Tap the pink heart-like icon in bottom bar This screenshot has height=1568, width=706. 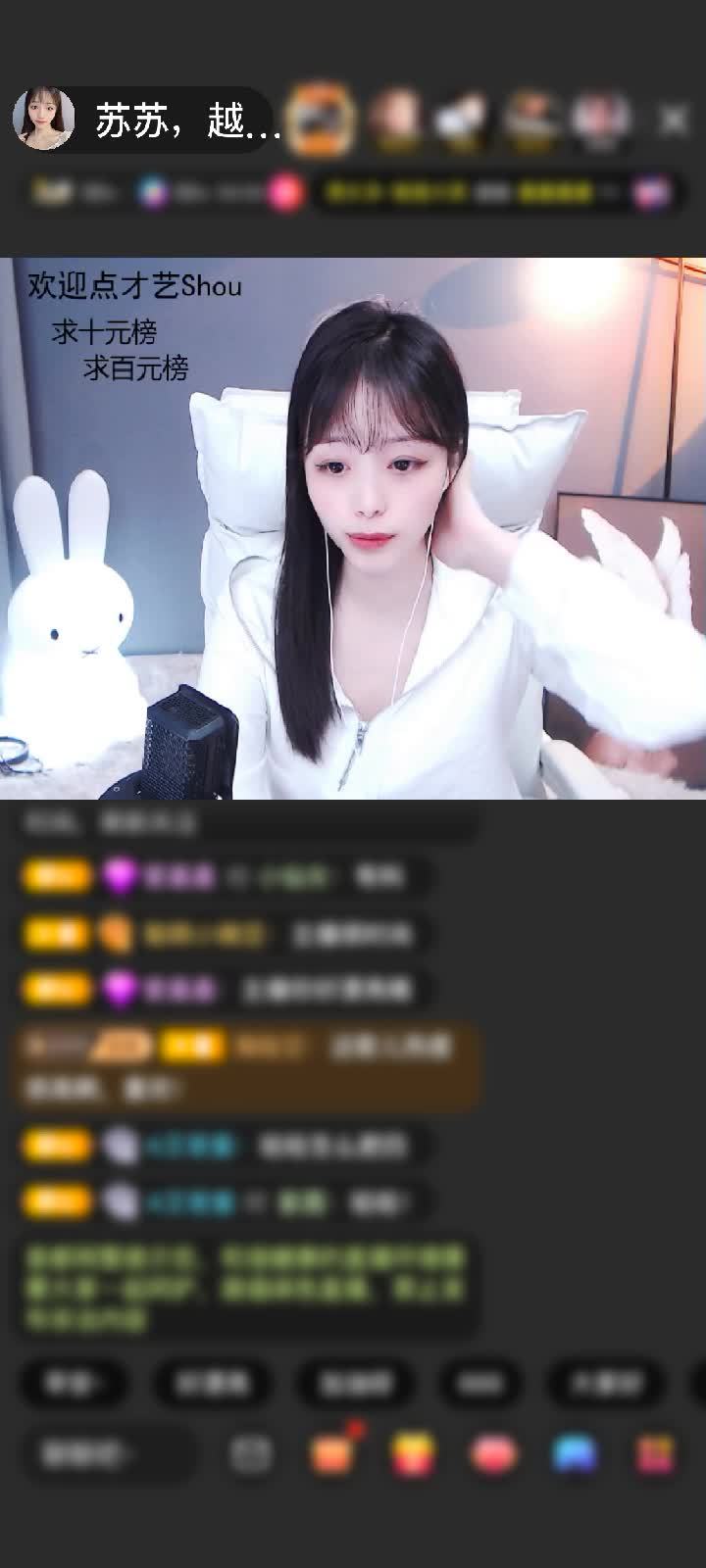click(x=493, y=1454)
